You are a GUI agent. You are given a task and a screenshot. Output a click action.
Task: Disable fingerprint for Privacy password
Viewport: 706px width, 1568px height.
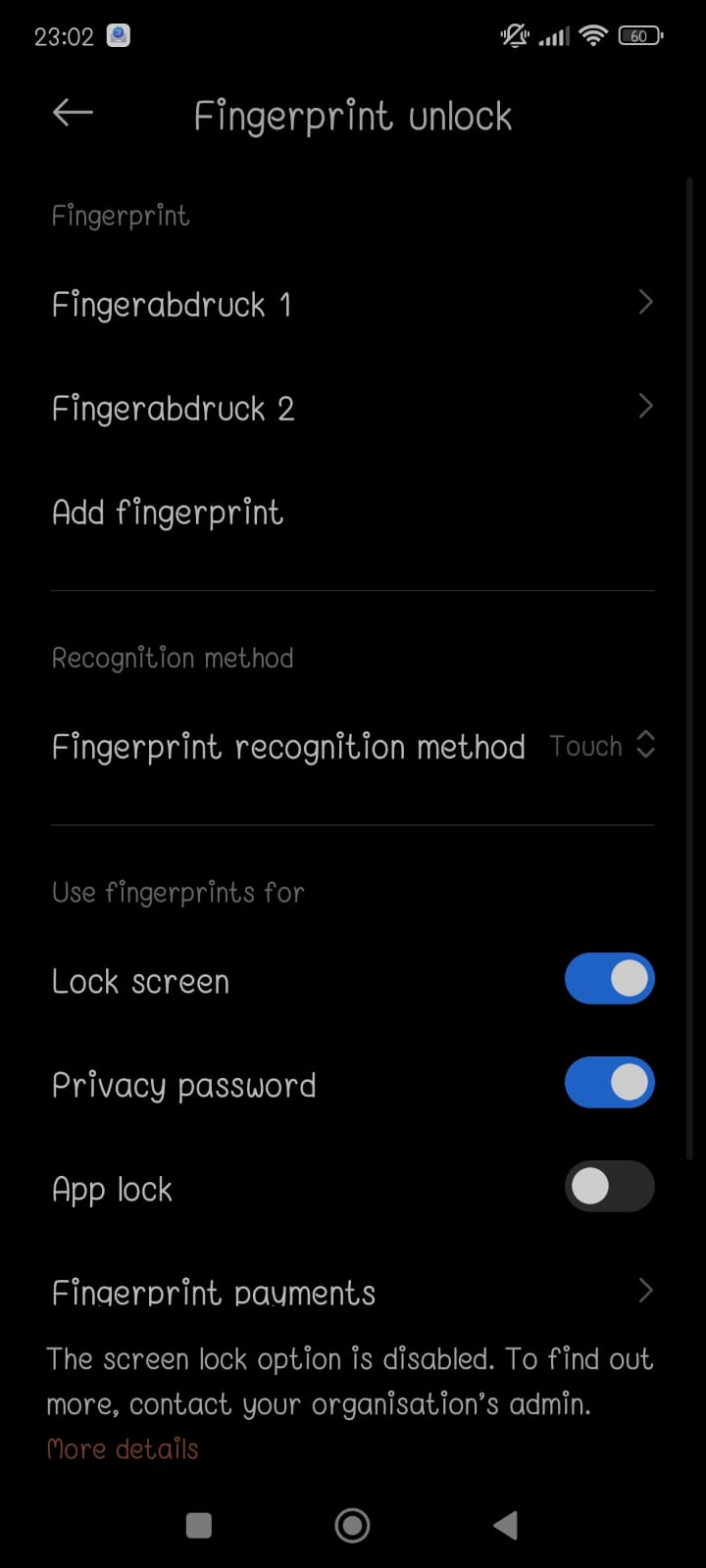(609, 1083)
